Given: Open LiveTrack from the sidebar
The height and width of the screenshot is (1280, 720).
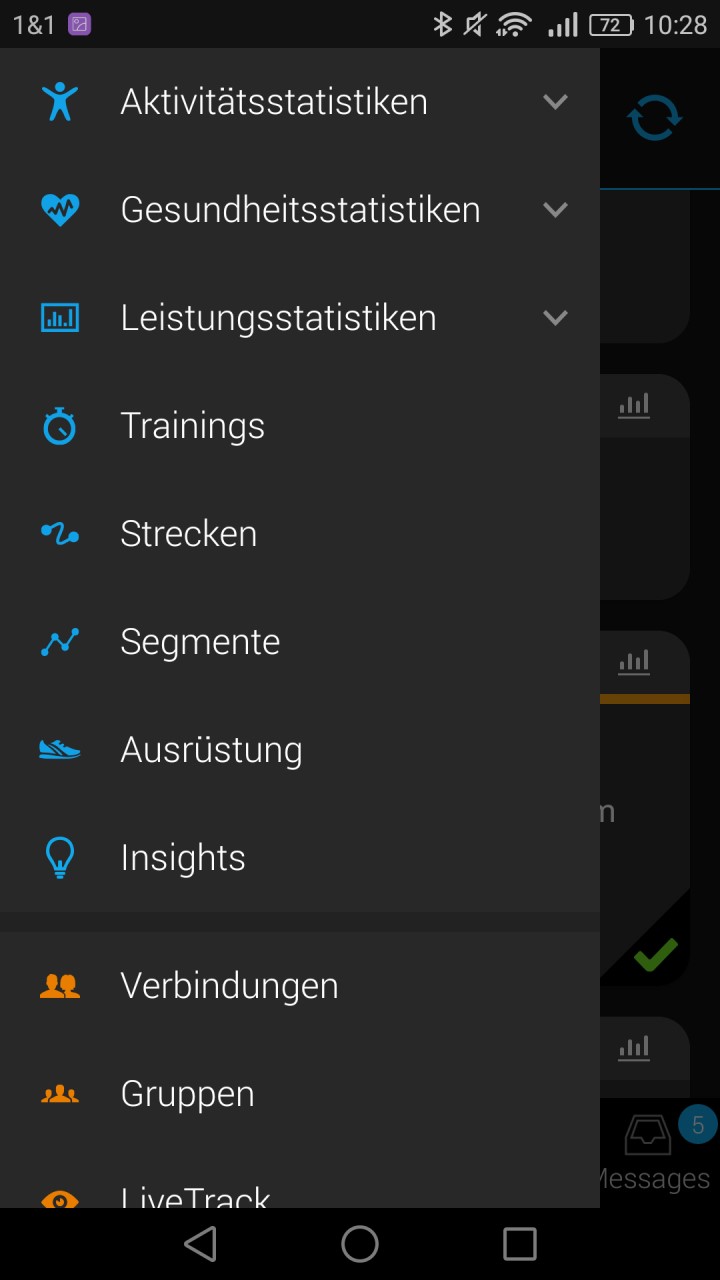Looking at the screenshot, I should pos(195,1195).
